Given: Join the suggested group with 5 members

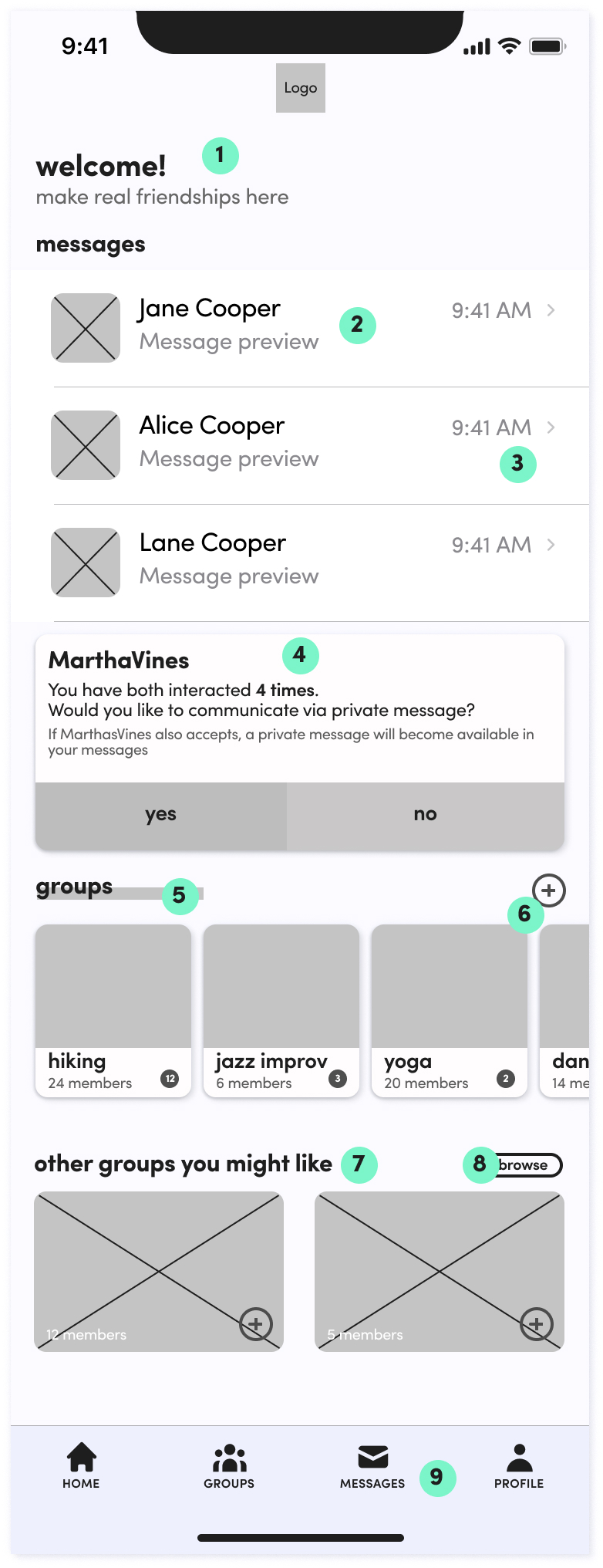Looking at the screenshot, I should click(536, 1324).
